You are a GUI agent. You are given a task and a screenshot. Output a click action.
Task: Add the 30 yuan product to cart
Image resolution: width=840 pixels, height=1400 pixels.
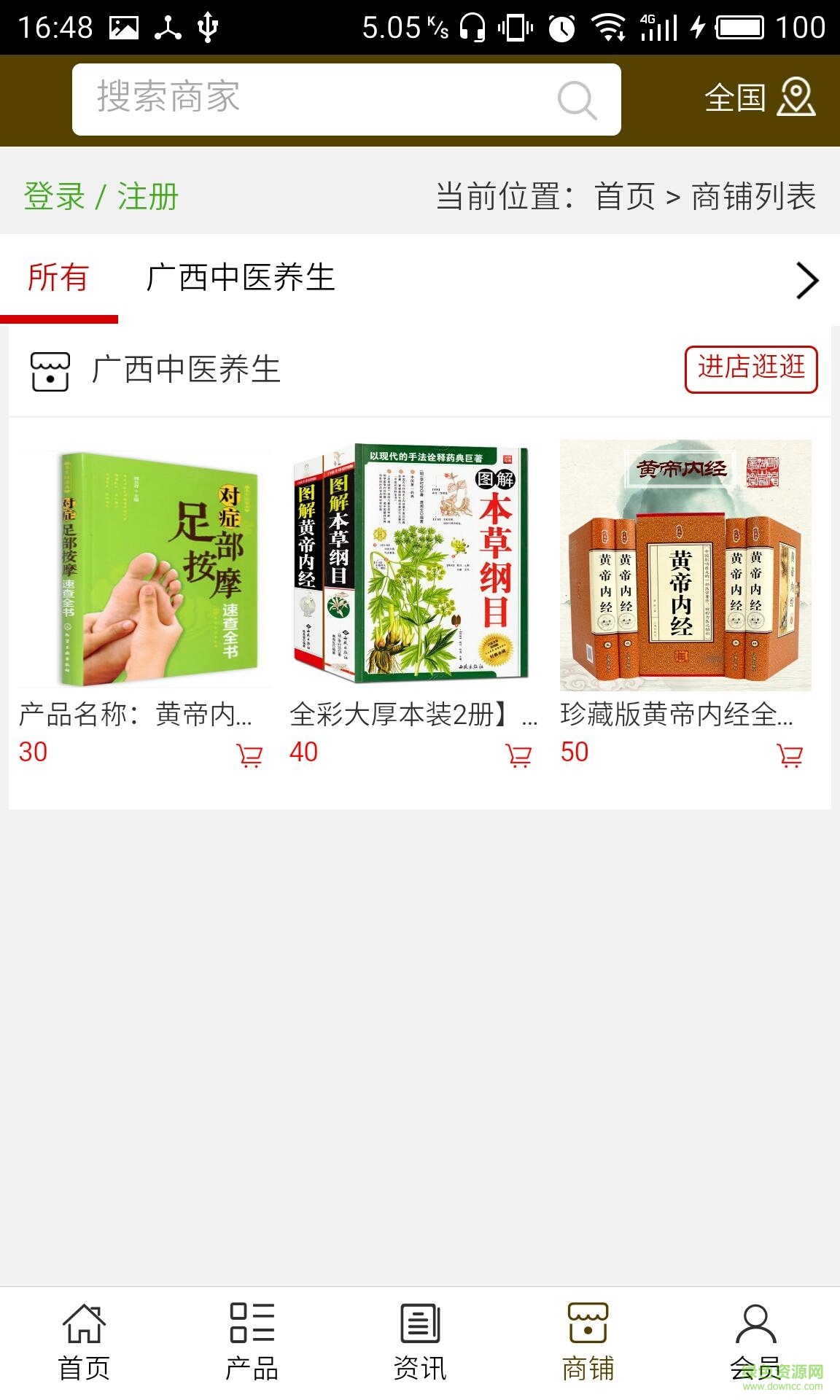click(249, 755)
